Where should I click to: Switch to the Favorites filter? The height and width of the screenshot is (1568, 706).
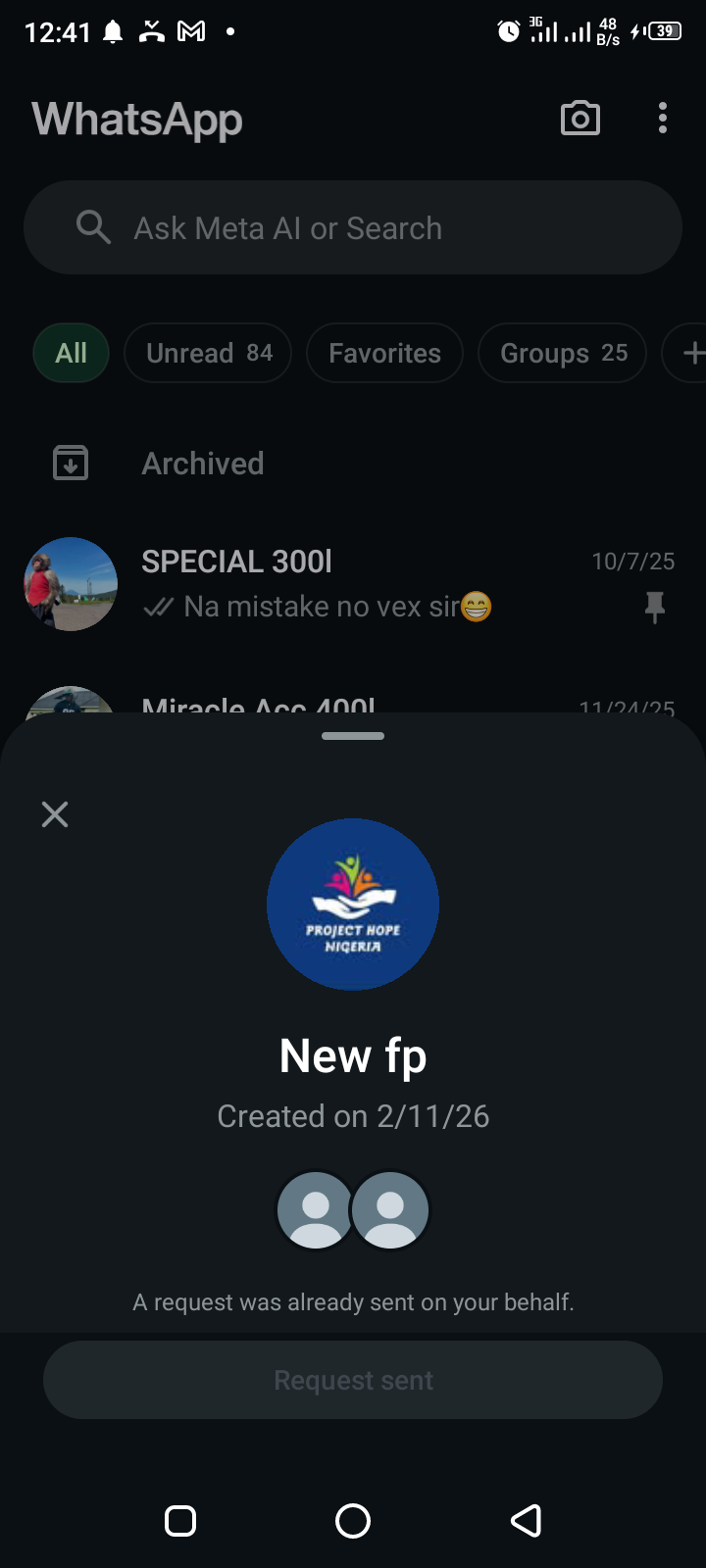tap(384, 353)
